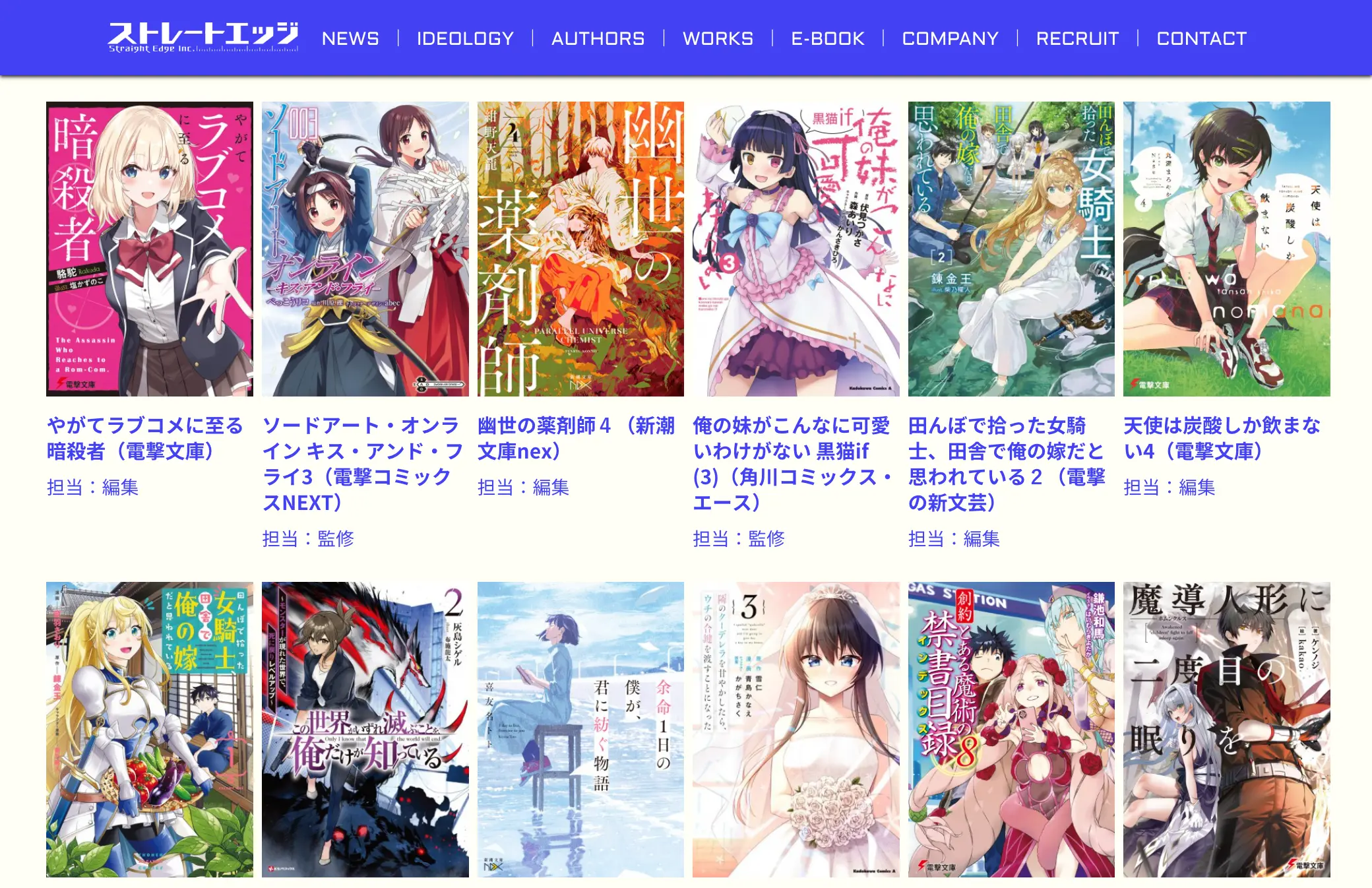Image resolution: width=1372 pixels, height=888 pixels.
Task: Open the 俺の妹がこんなに可愛いわけがない 黒猫if (3) link
Action: [x=792, y=464]
